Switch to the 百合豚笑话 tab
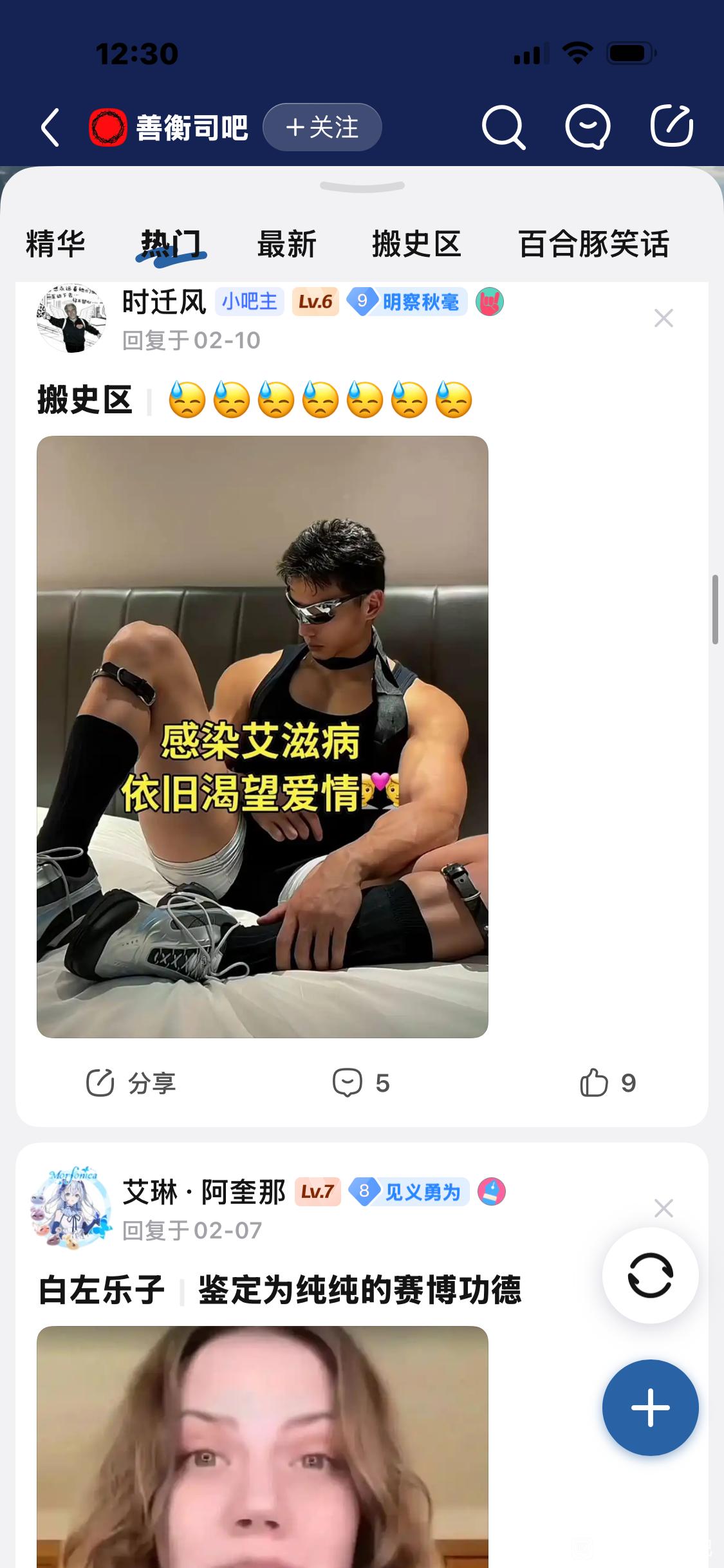Image resolution: width=724 pixels, height=1568 pixels. click(593, 245)
